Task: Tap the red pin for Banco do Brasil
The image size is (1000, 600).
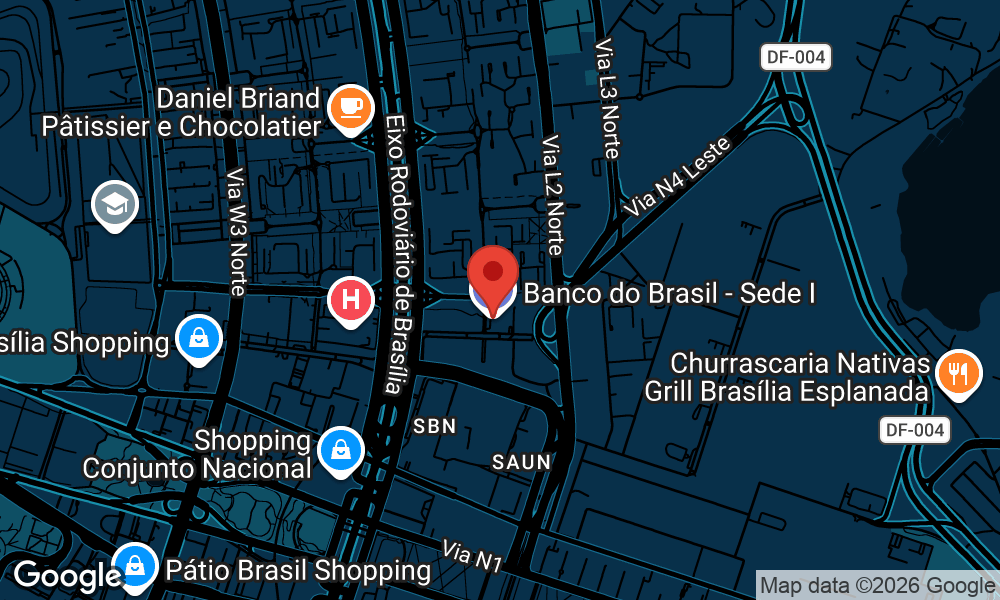Action: point(493,274)
